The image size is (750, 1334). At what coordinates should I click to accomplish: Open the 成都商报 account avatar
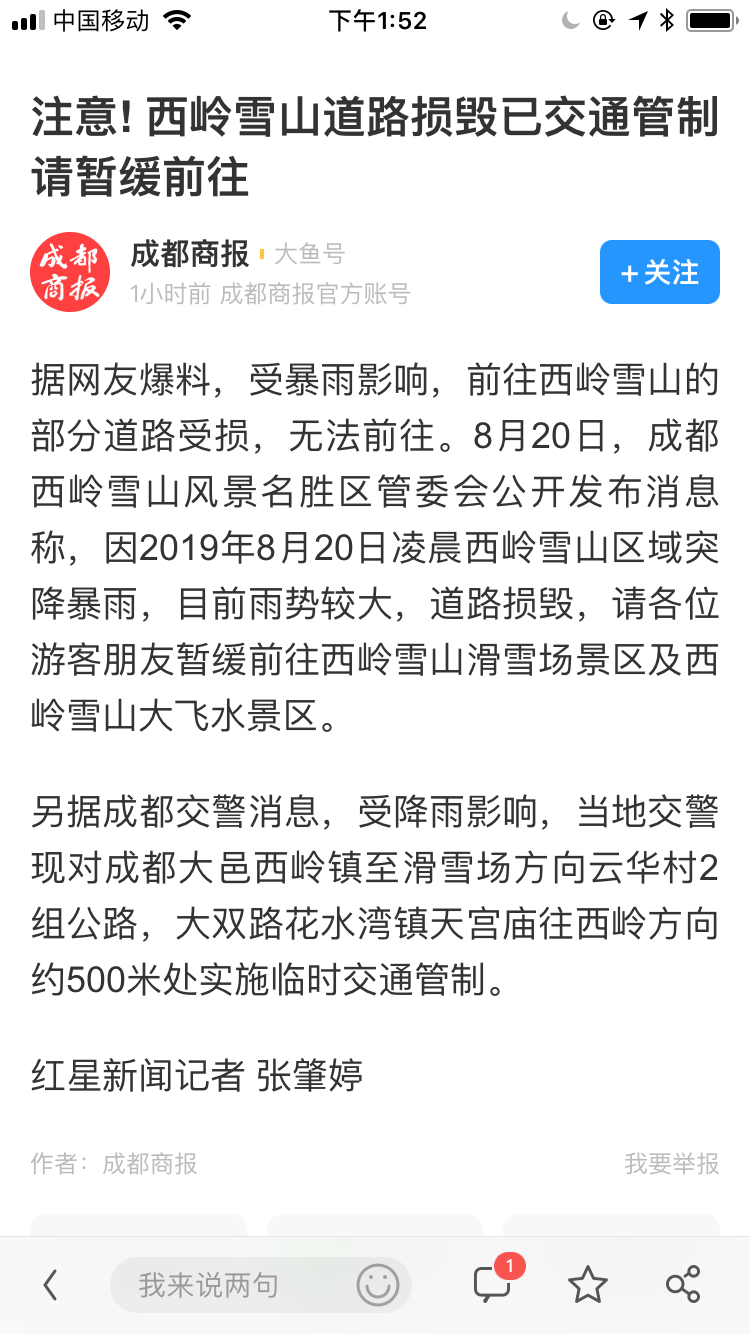70,272
